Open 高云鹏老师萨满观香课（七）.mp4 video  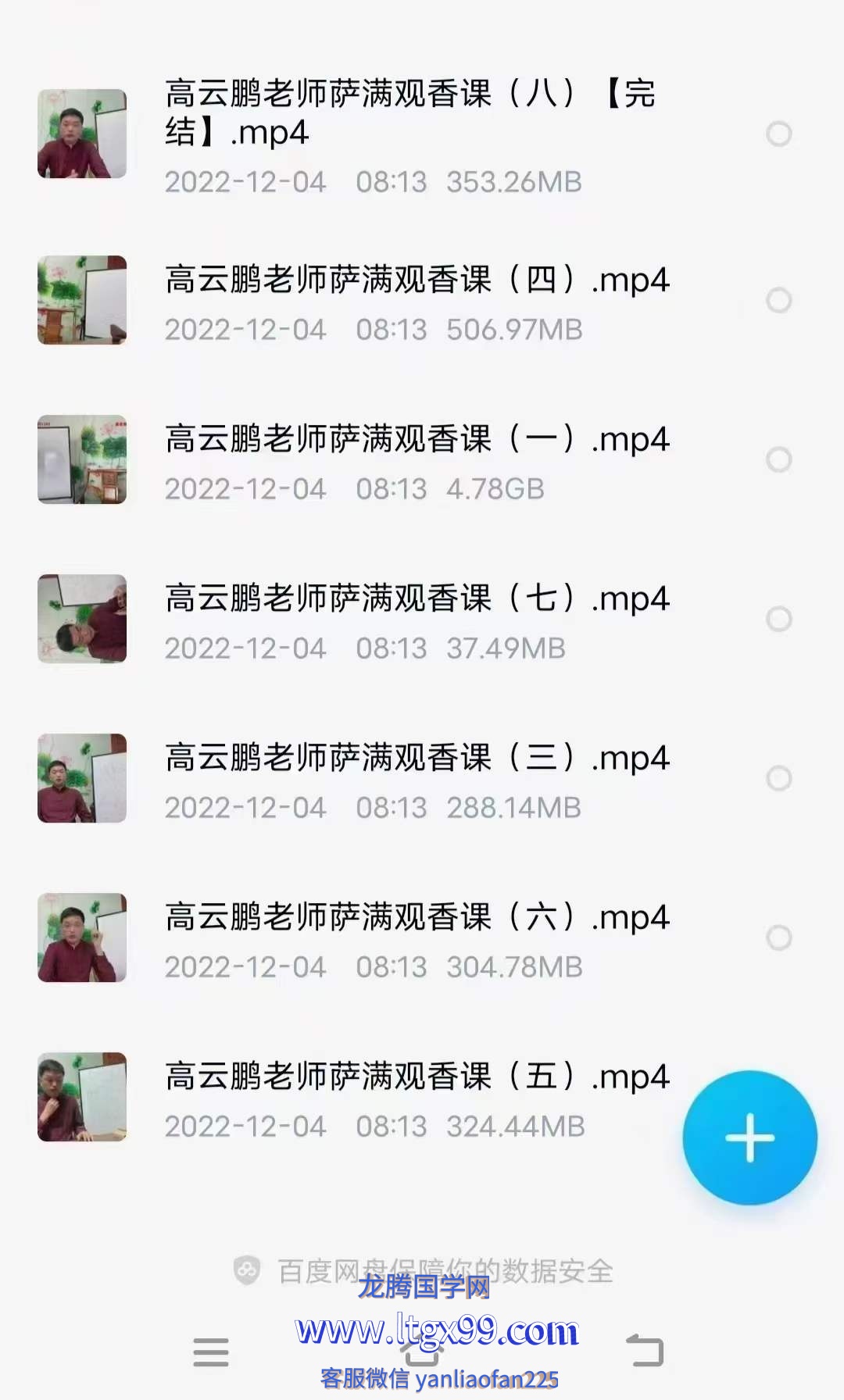[417, 599]
